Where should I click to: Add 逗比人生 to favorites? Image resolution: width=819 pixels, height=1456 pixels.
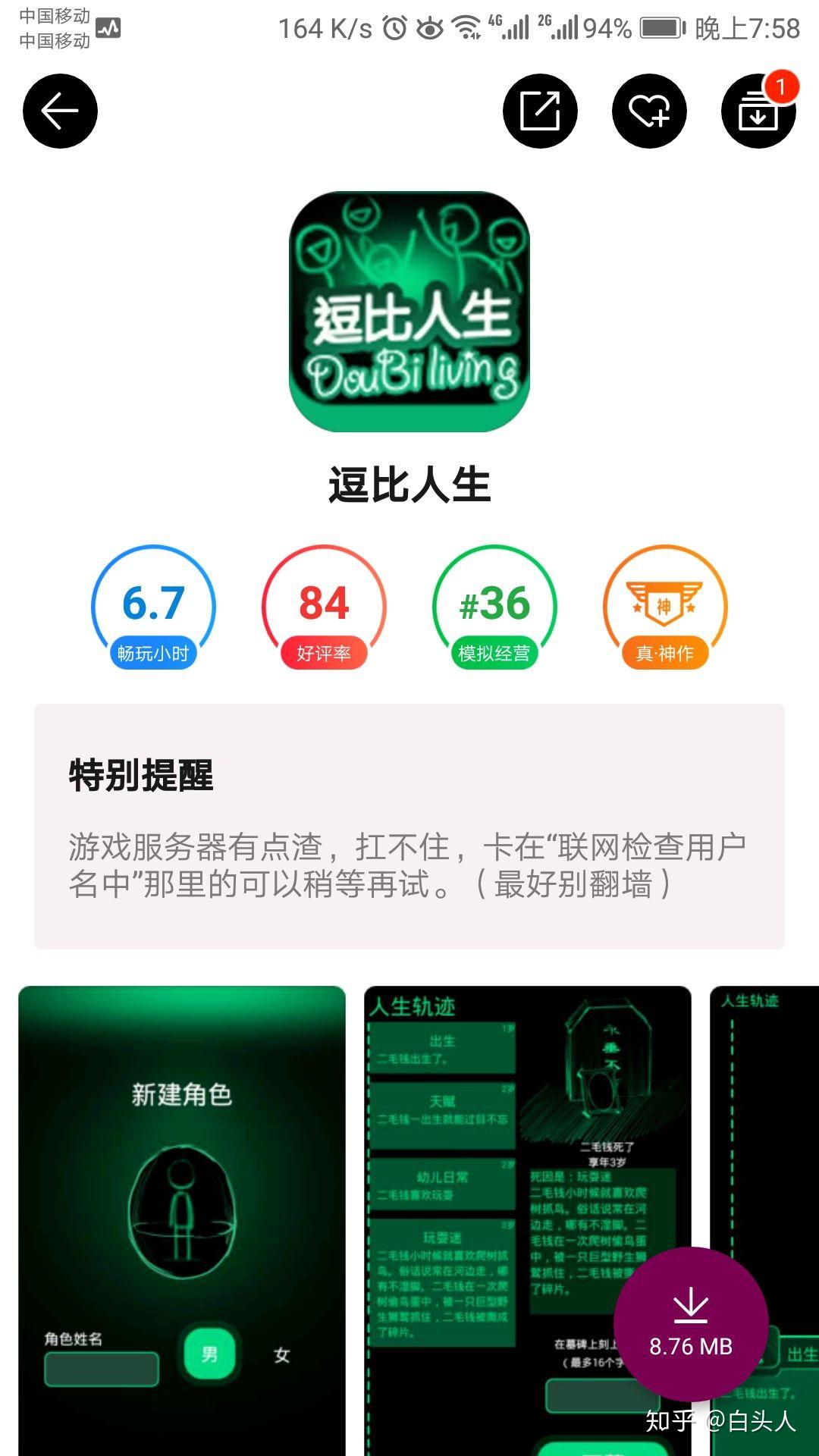[x=649, y=111]
